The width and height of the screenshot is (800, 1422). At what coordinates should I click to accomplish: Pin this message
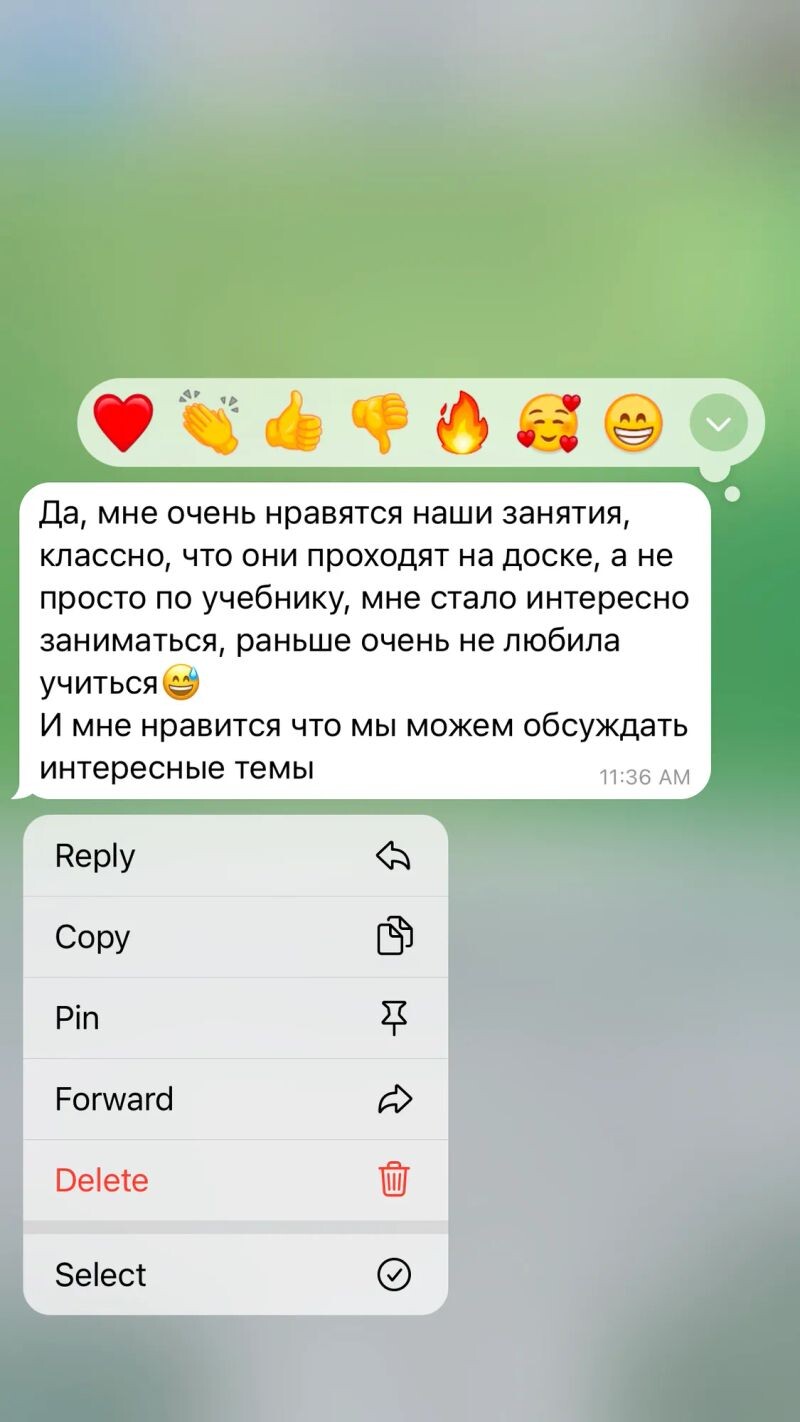click(x=235, y=1018)
